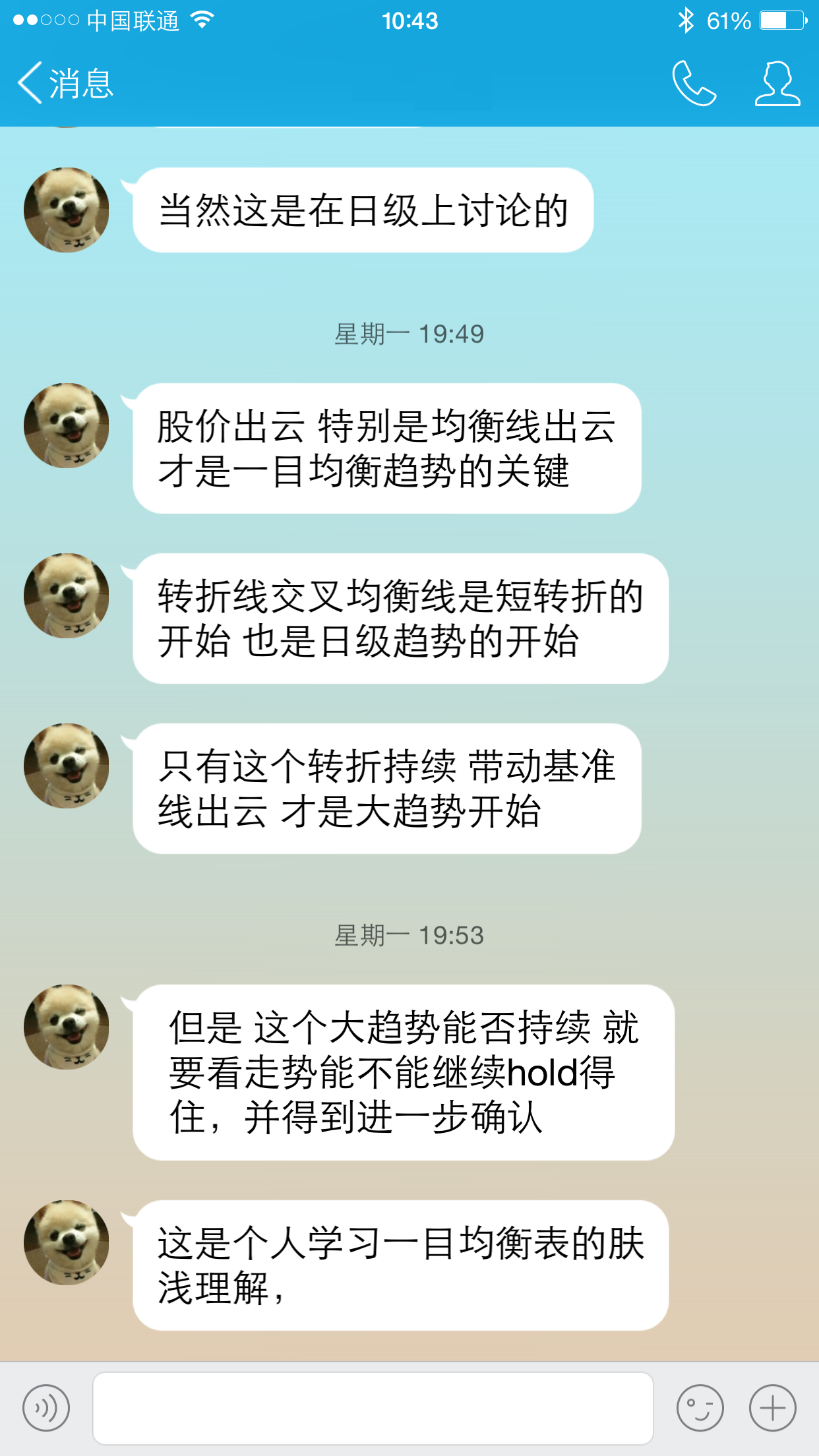Open the plus attachments menu

(x=772, y=1408)
